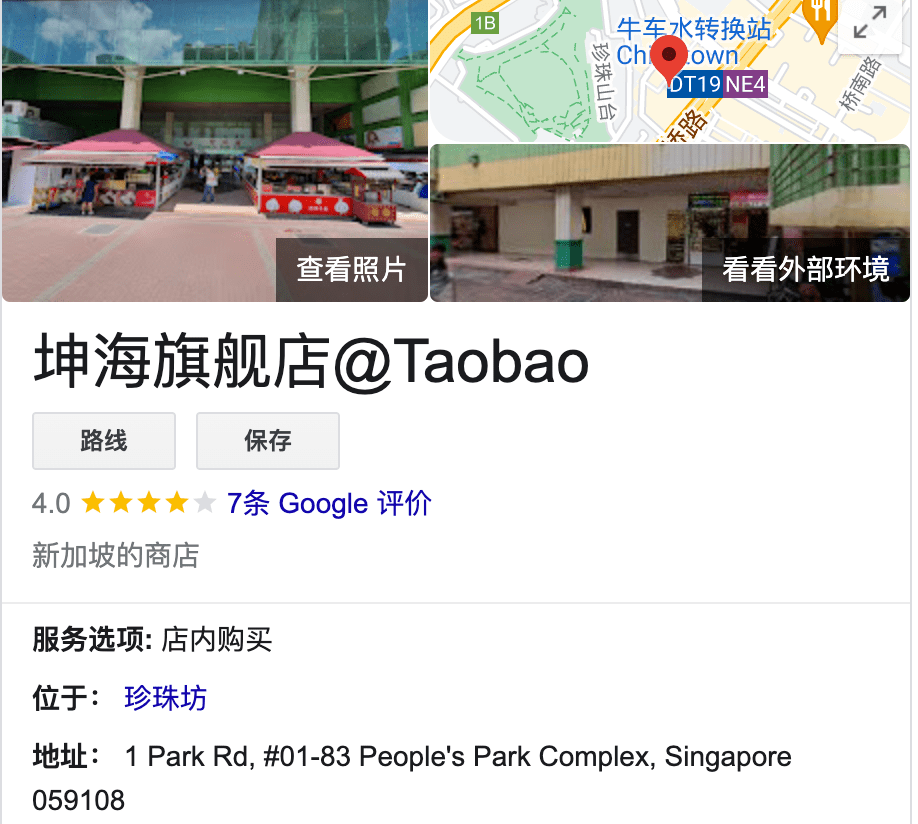This screenshot has width=918, height=824.
Task: Save this place with the 保存 button
Action: [268, 441]
